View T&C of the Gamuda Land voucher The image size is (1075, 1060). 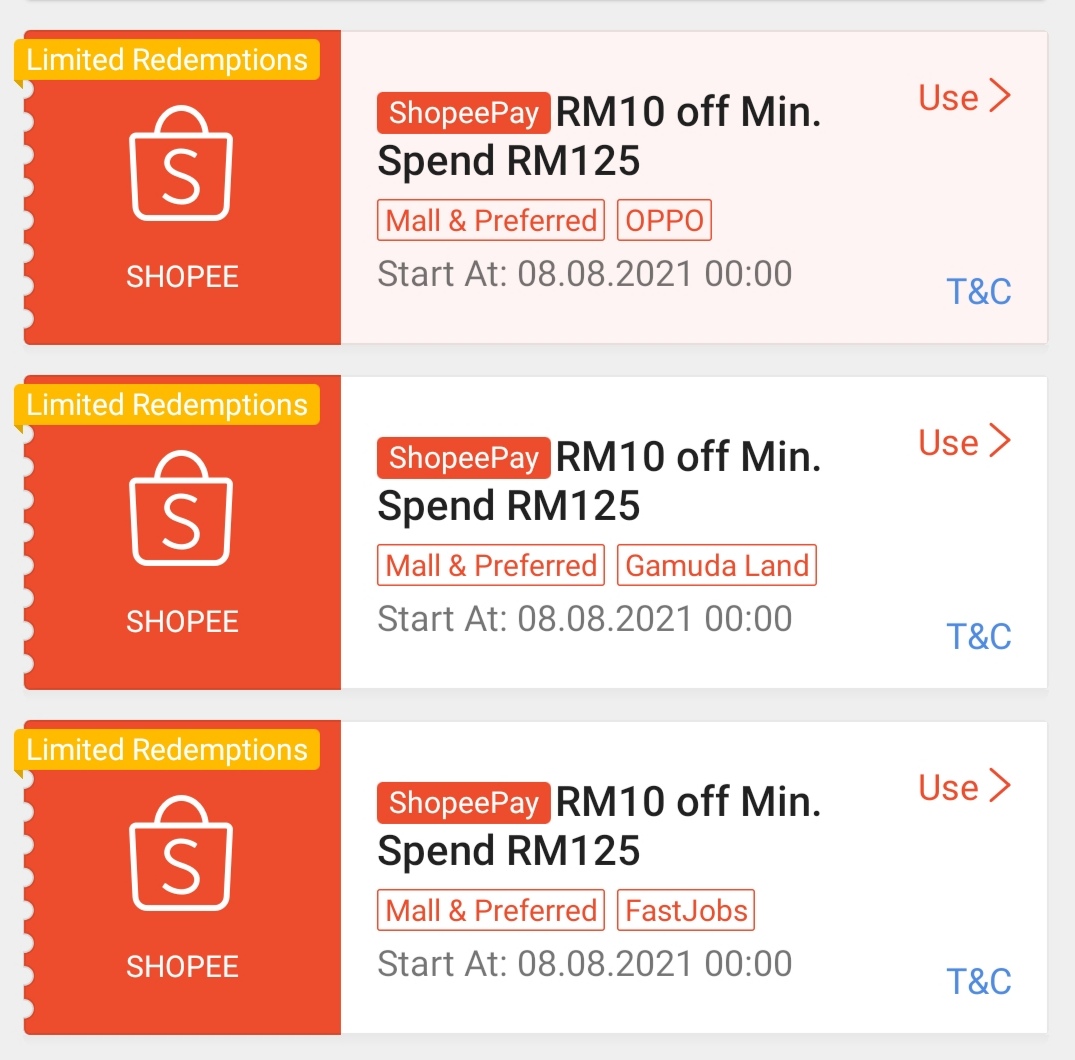978,637
